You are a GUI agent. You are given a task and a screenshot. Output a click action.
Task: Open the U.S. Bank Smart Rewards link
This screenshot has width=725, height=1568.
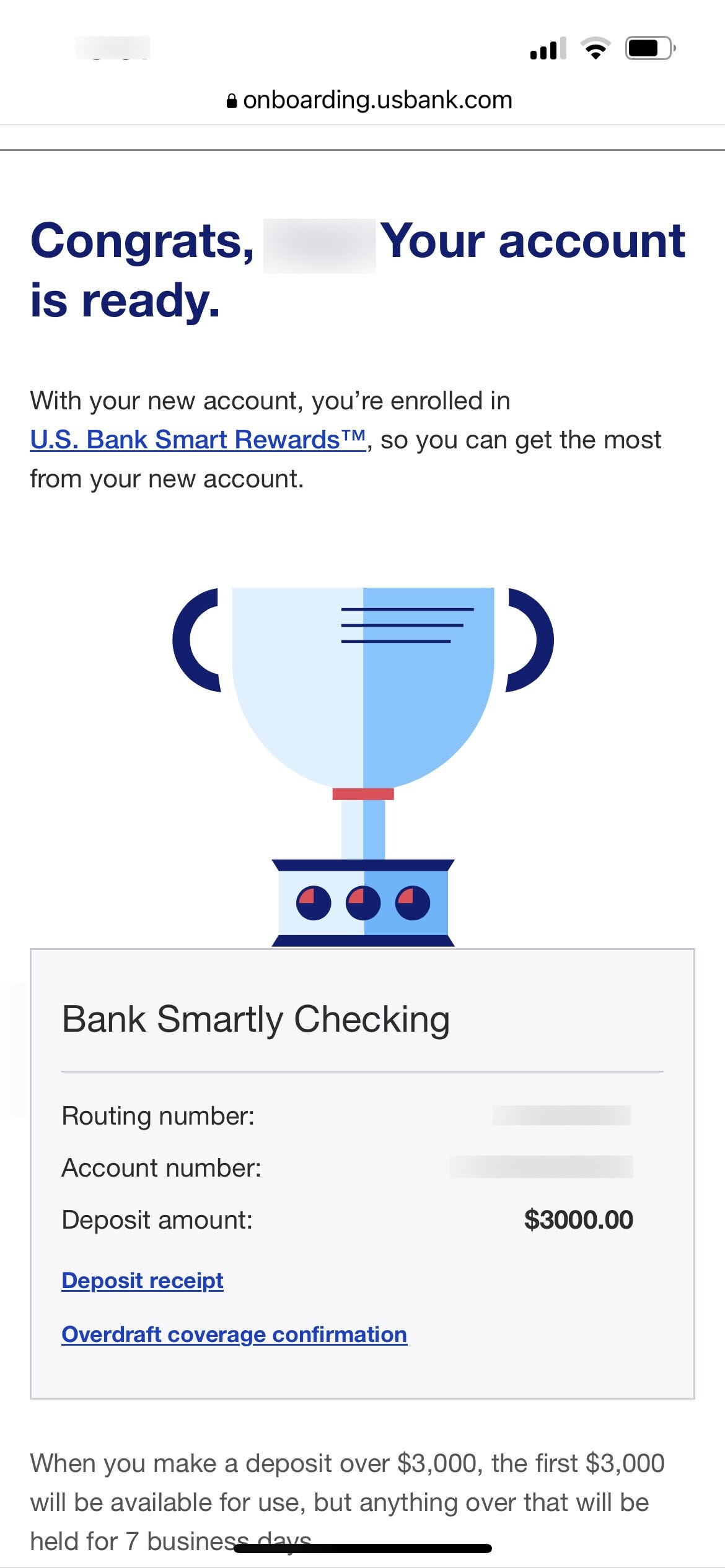click(198, 440)
